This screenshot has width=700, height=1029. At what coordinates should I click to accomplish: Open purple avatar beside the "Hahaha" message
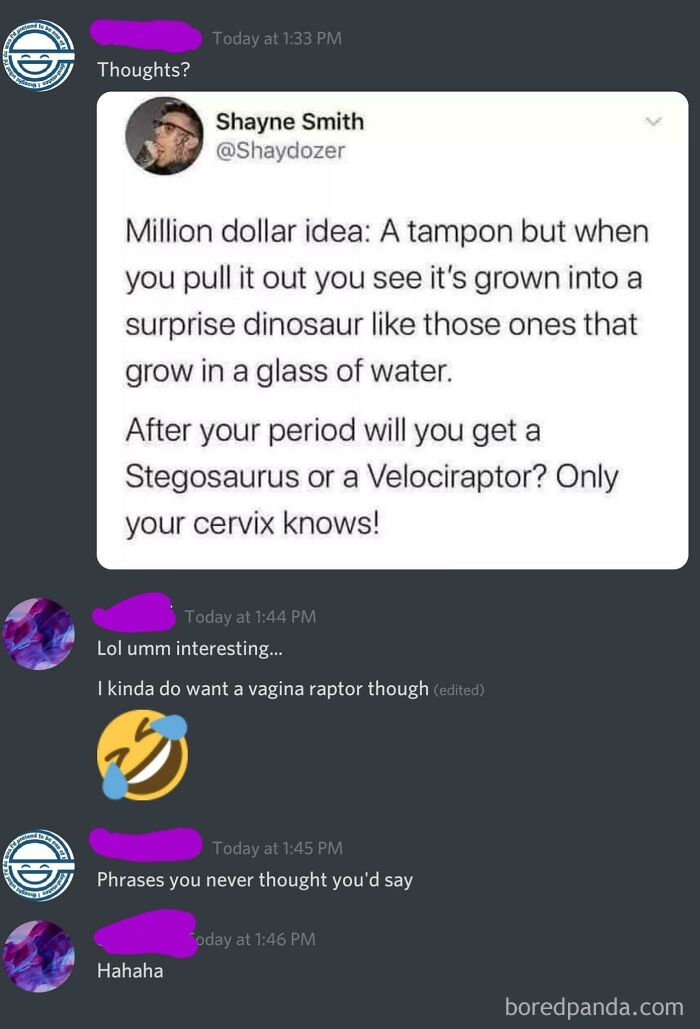pos(38,956)
